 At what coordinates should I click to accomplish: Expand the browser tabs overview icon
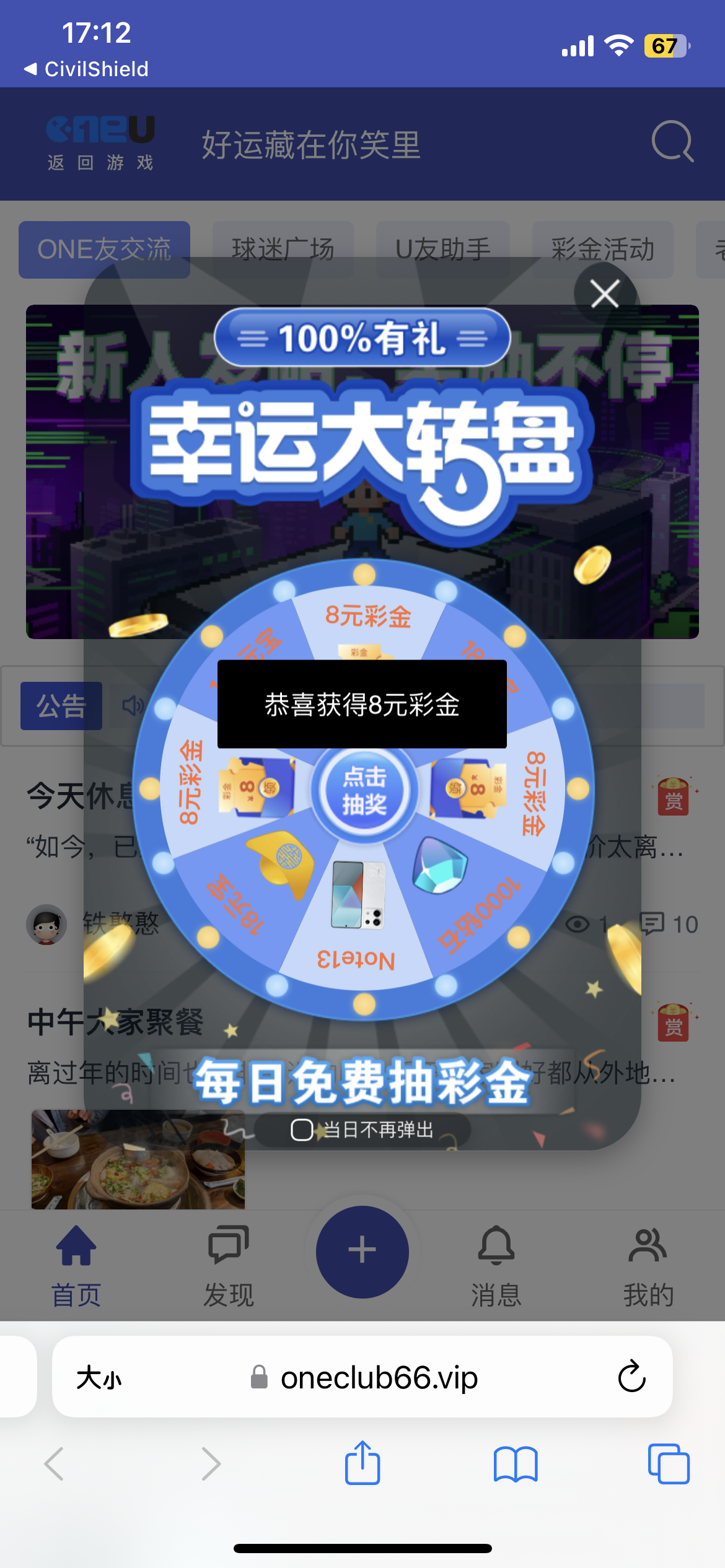pos(670,1464)
